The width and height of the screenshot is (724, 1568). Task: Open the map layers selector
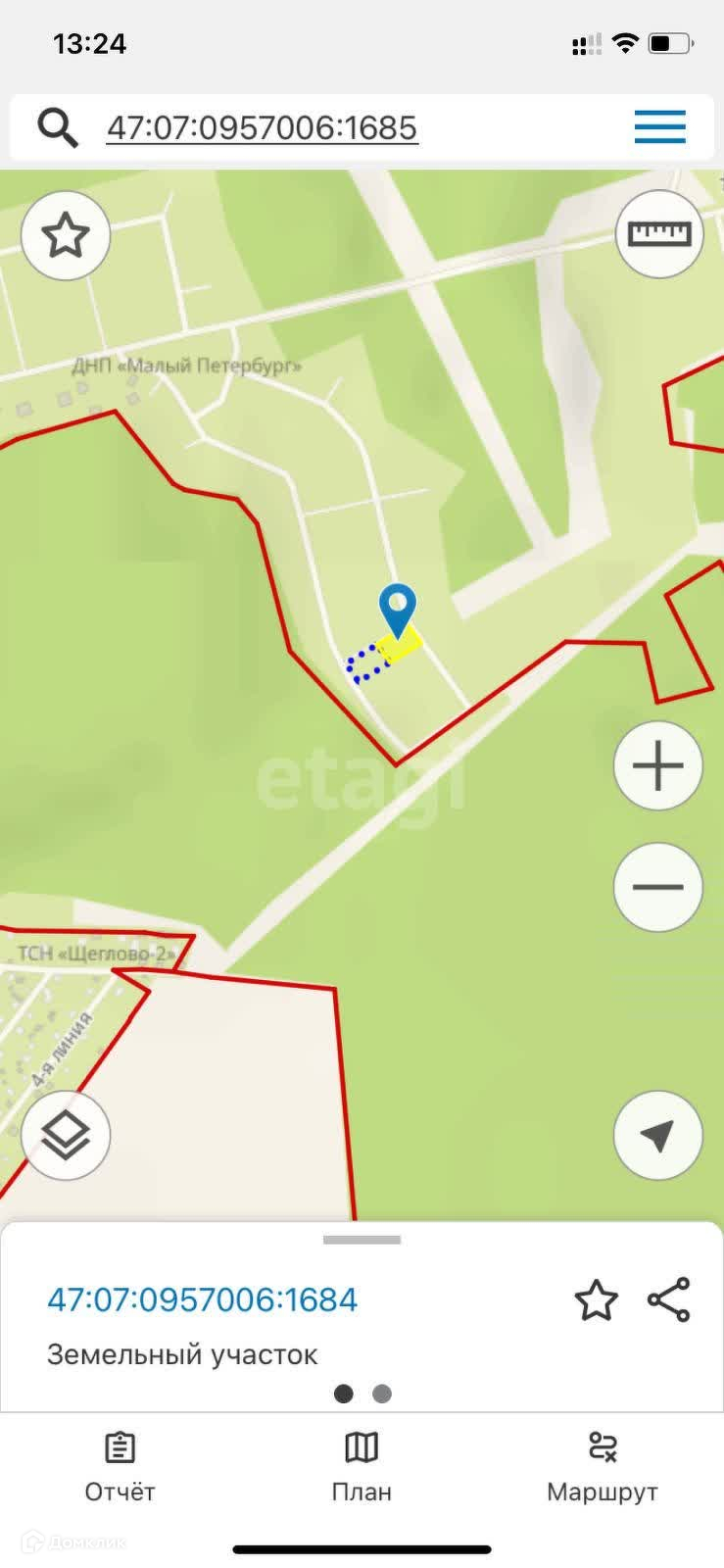click(66, 1136)
